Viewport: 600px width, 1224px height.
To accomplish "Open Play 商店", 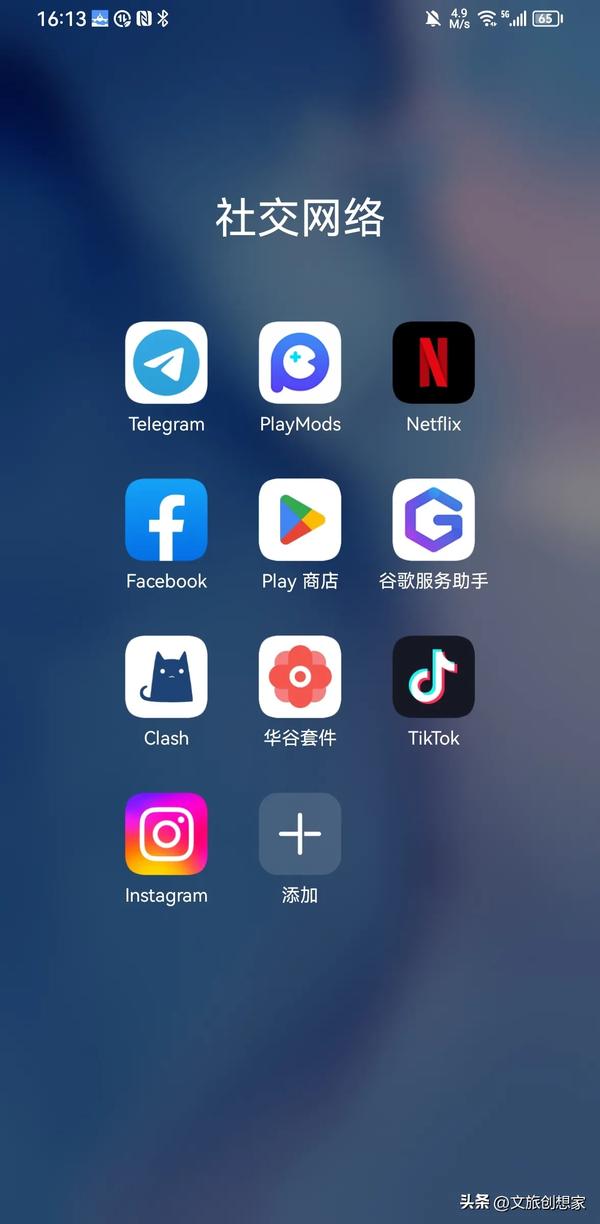I will tap(300, 520).
